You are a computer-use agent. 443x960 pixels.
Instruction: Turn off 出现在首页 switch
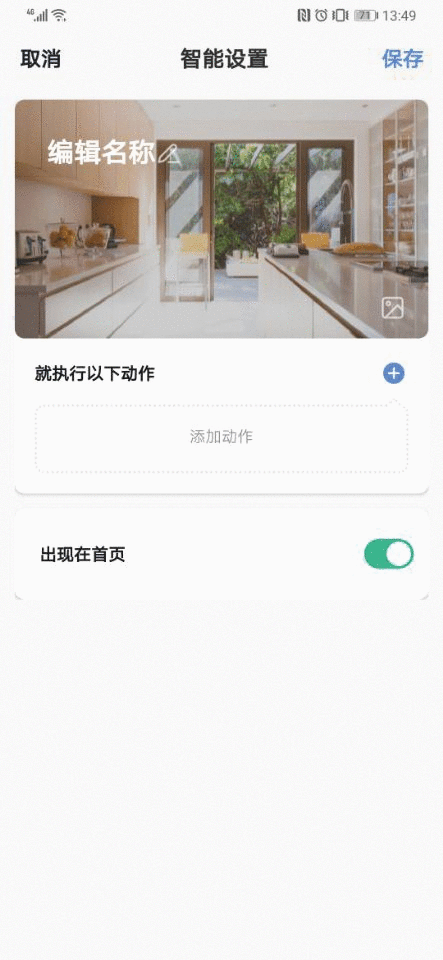389,554
